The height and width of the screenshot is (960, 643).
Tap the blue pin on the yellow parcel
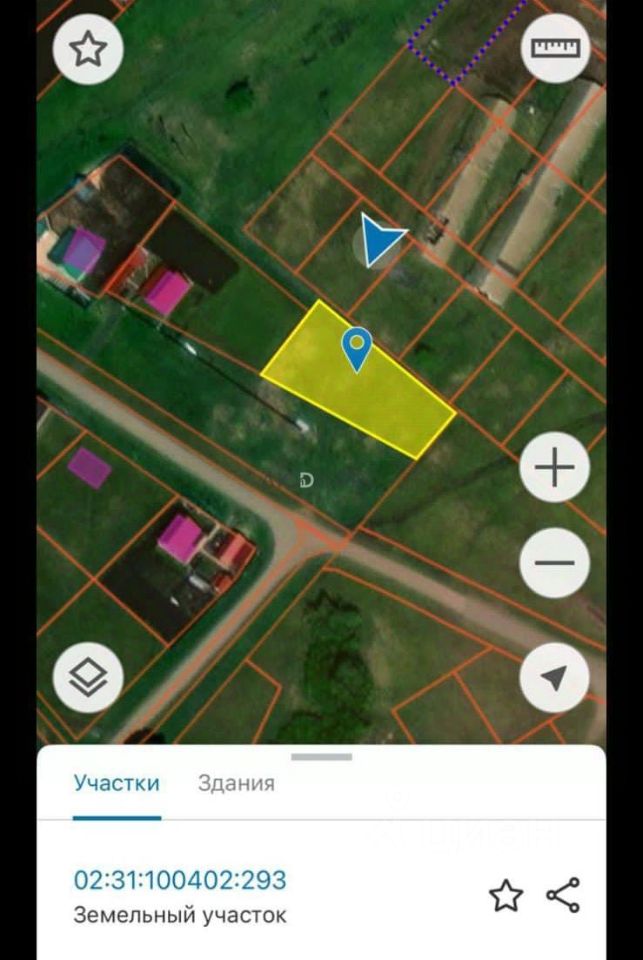point(357,347)
